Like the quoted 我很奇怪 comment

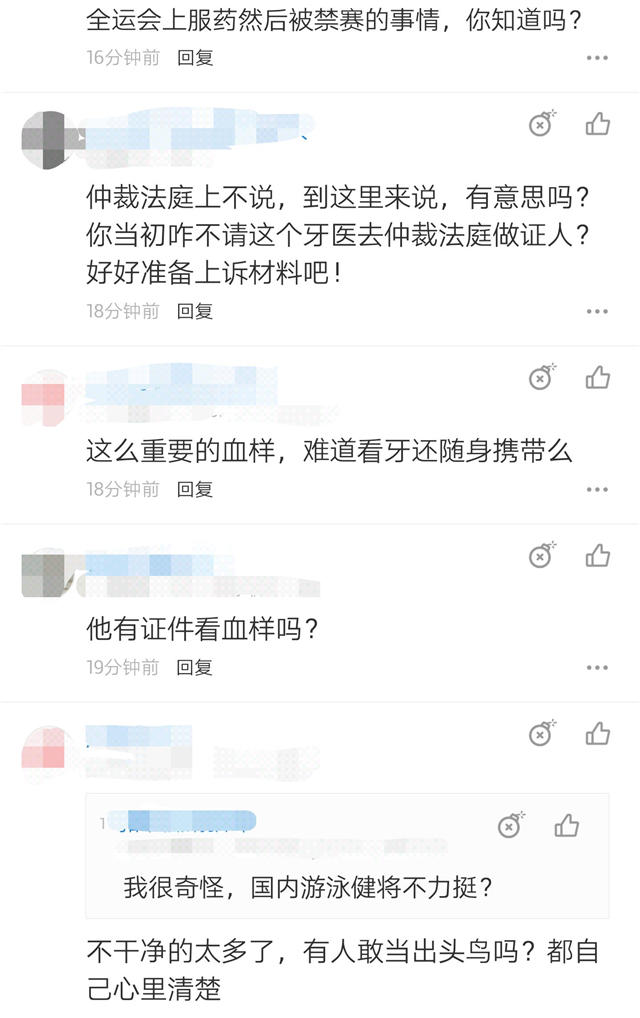(x=567, y=825)
